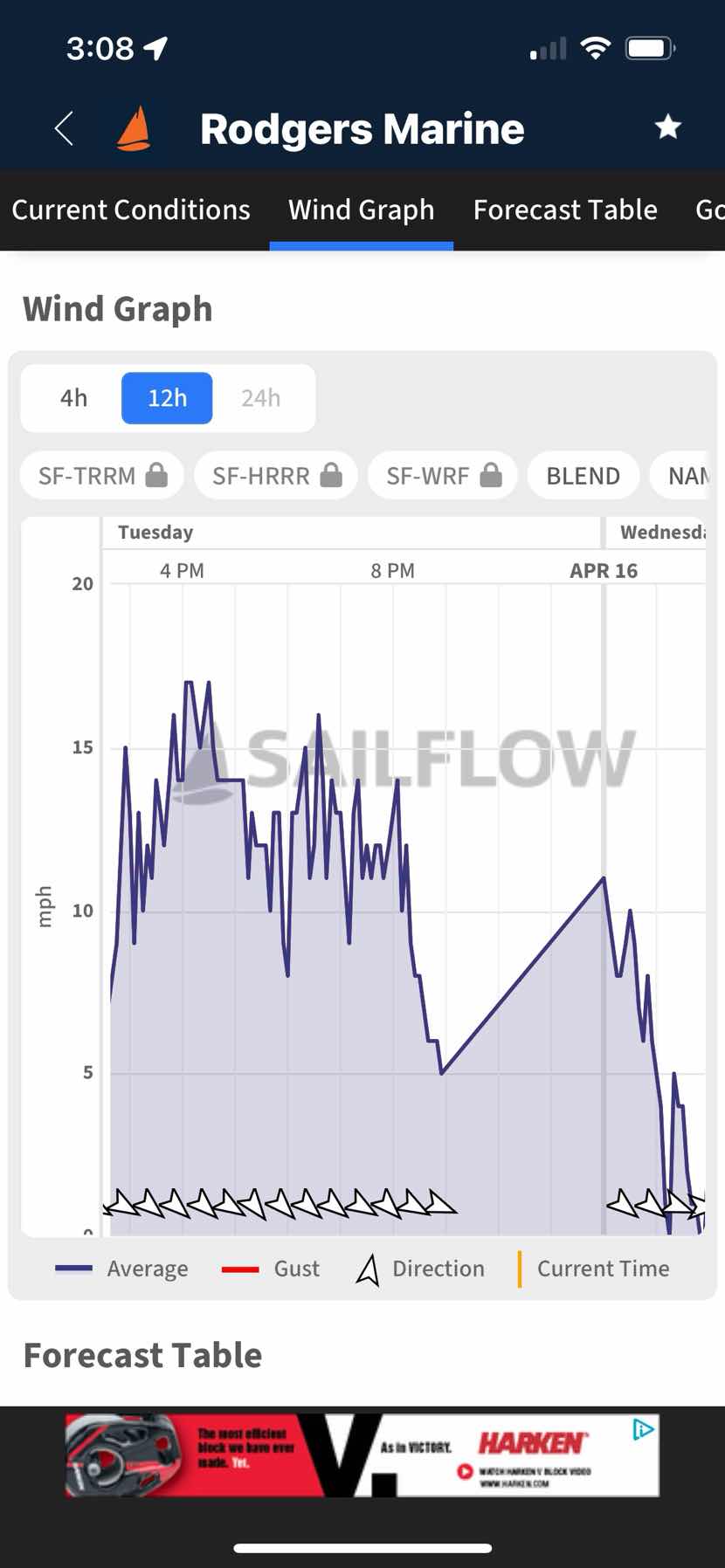725x1568 pixels.
Task: Select the 12h time range
Action: coord(167,398)
